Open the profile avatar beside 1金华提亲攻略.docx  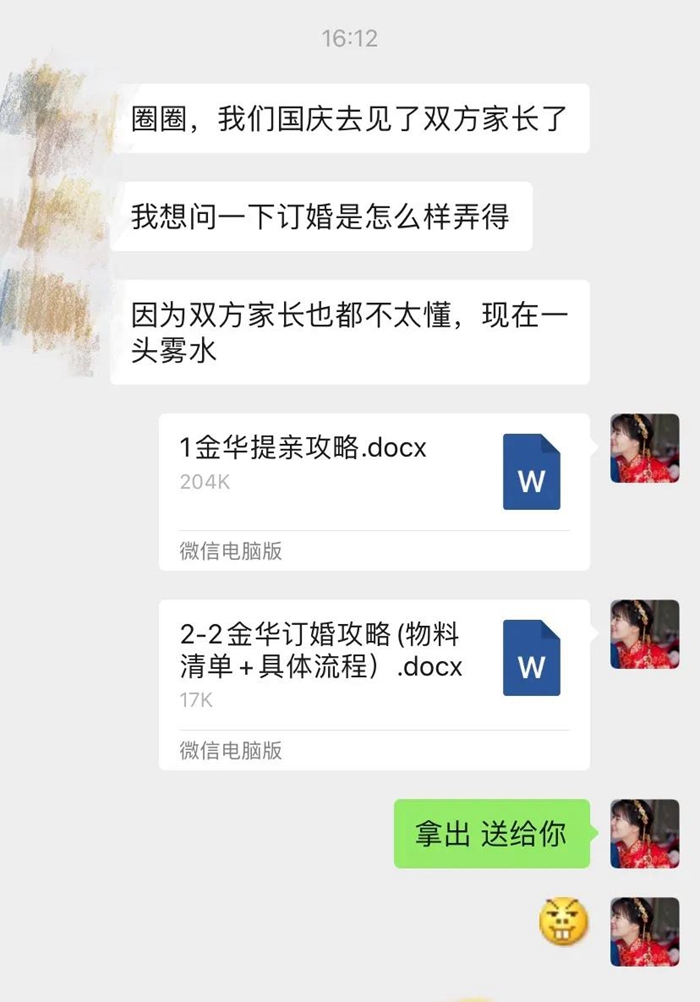click(x=644, y=448)
